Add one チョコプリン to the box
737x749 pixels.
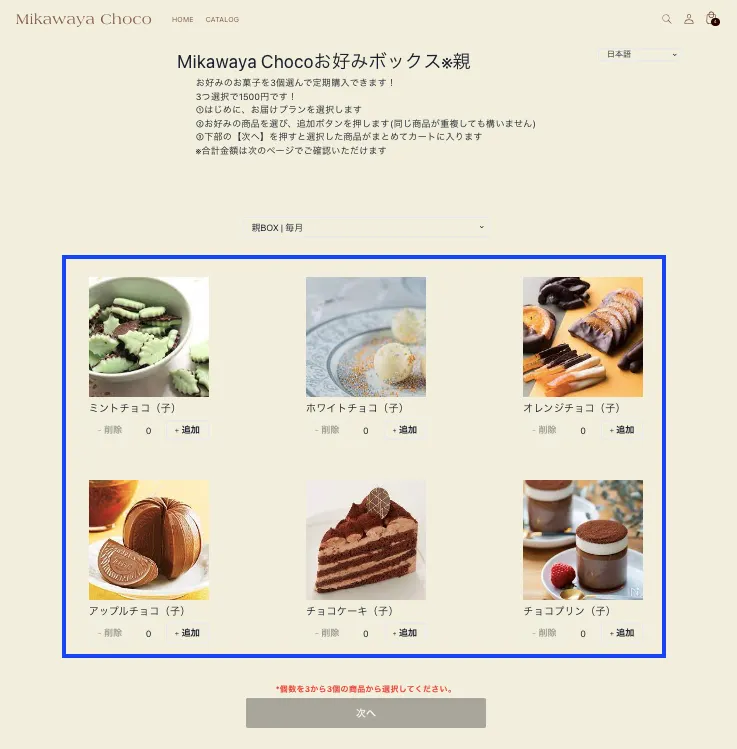(621, 633)
